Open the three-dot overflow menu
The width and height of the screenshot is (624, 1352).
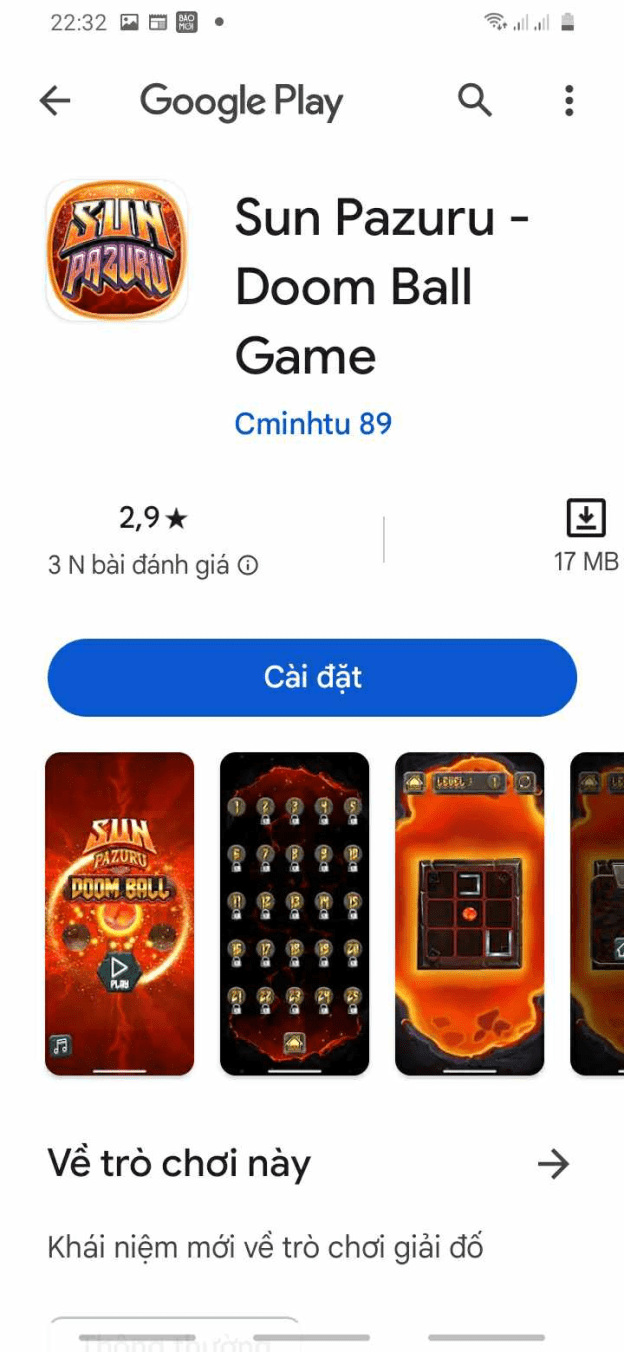(569, 101)
